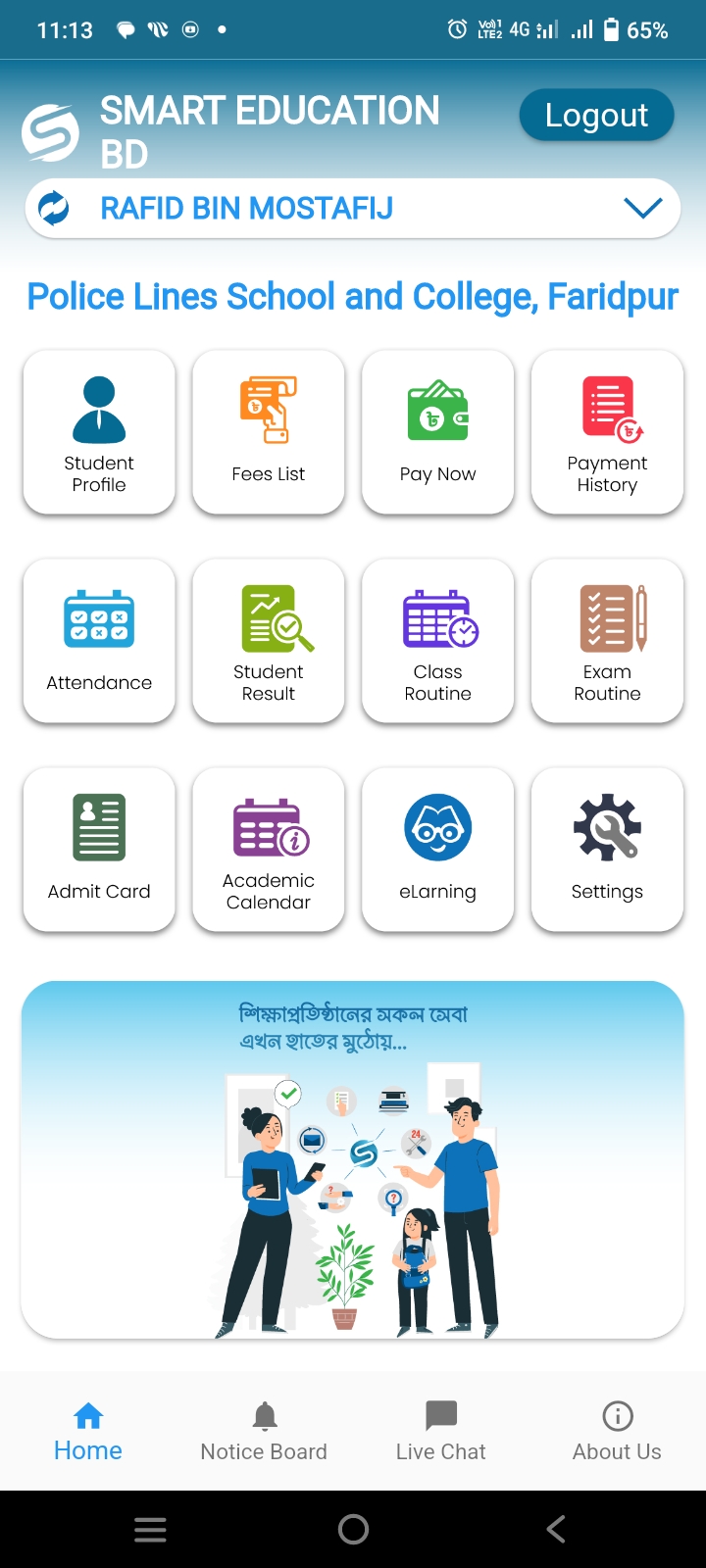Open Student Profile

coord(99,432)
